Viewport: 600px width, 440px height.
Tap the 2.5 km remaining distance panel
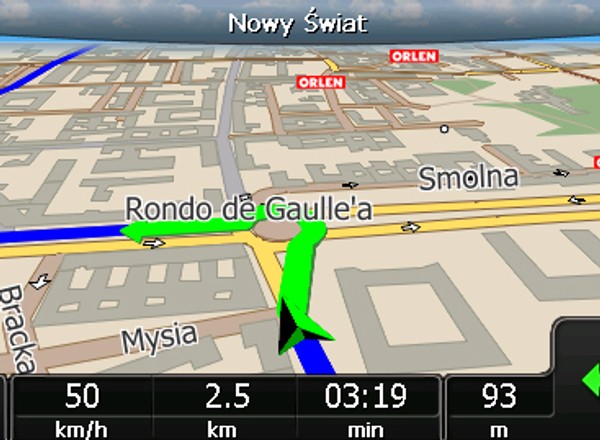coord(226,408)
